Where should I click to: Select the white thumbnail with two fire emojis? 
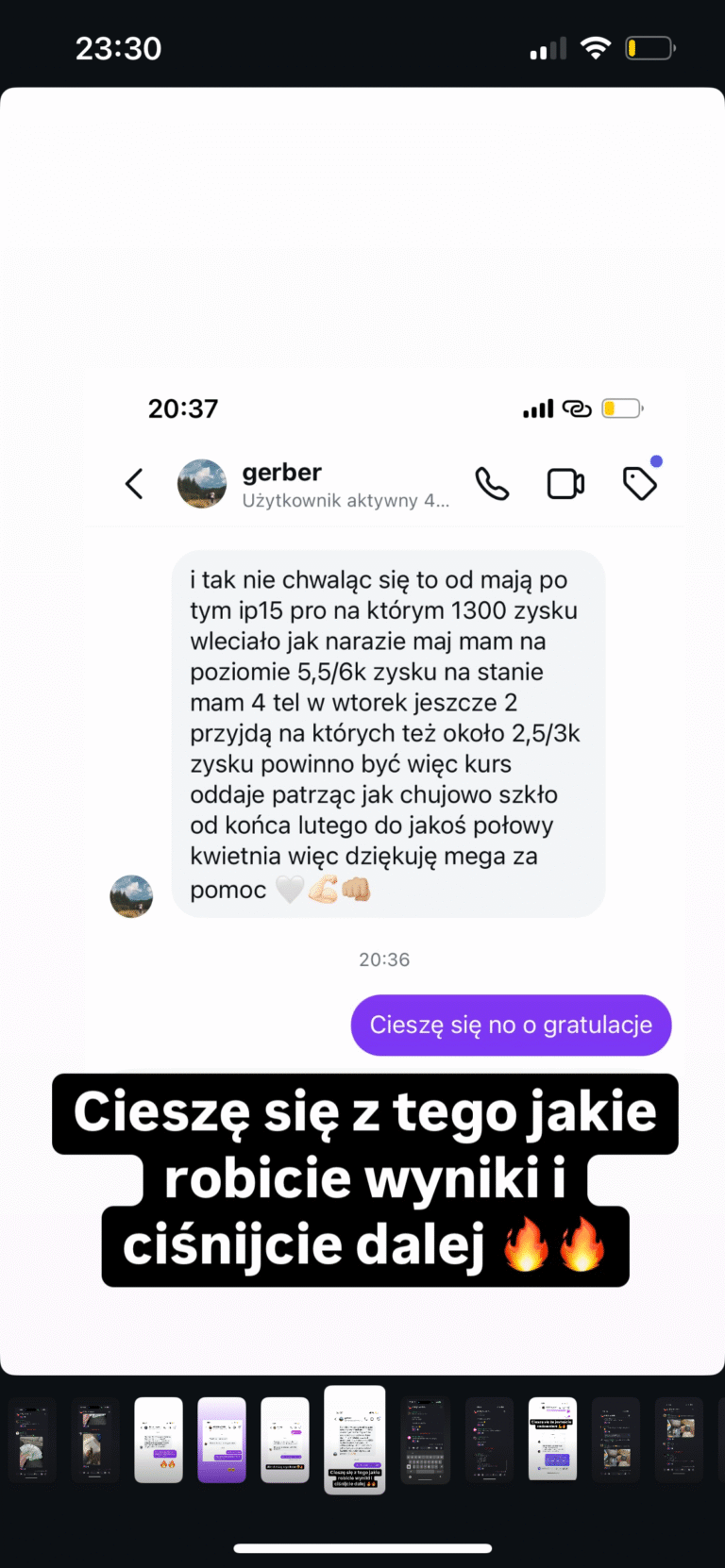click(x=159, y=1440)
